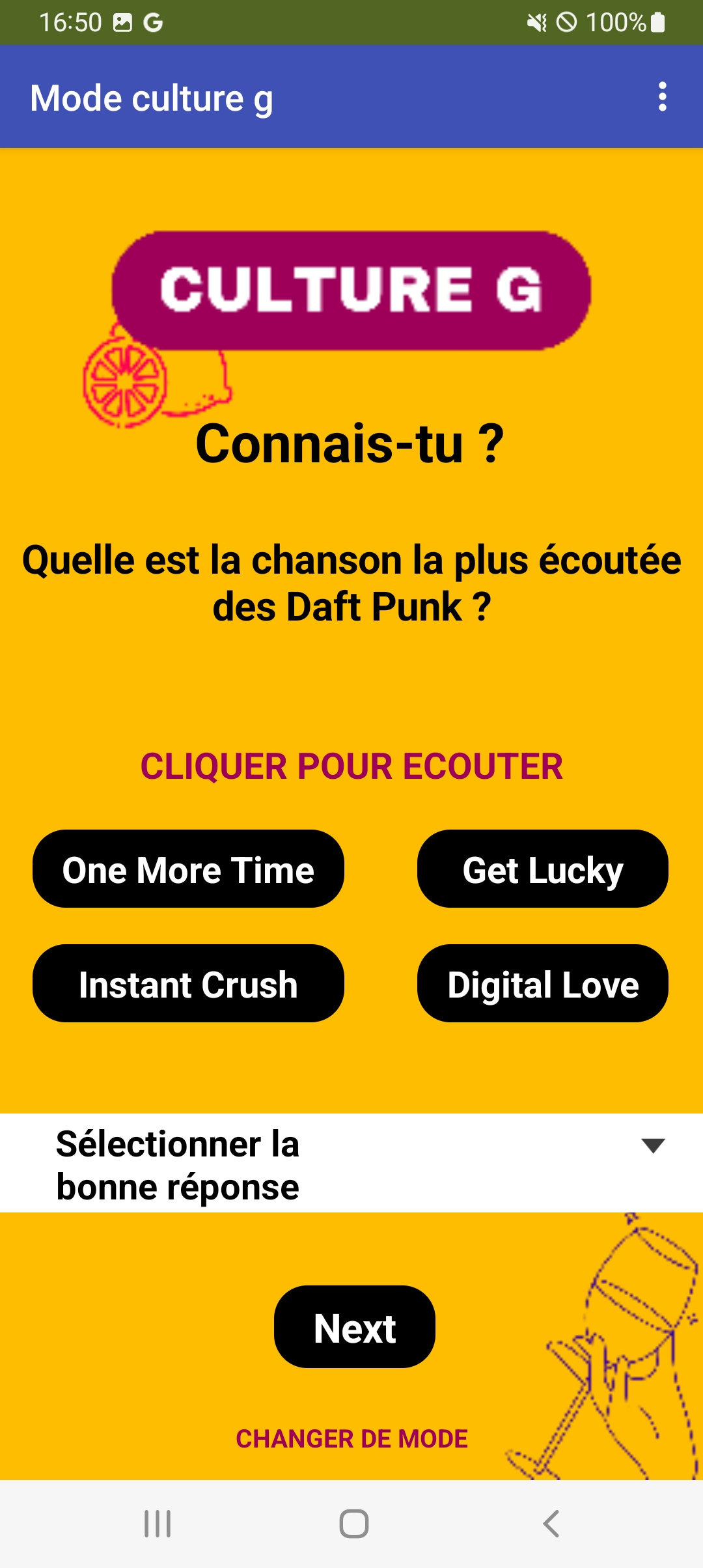Tap Changer de mode

351,1438
